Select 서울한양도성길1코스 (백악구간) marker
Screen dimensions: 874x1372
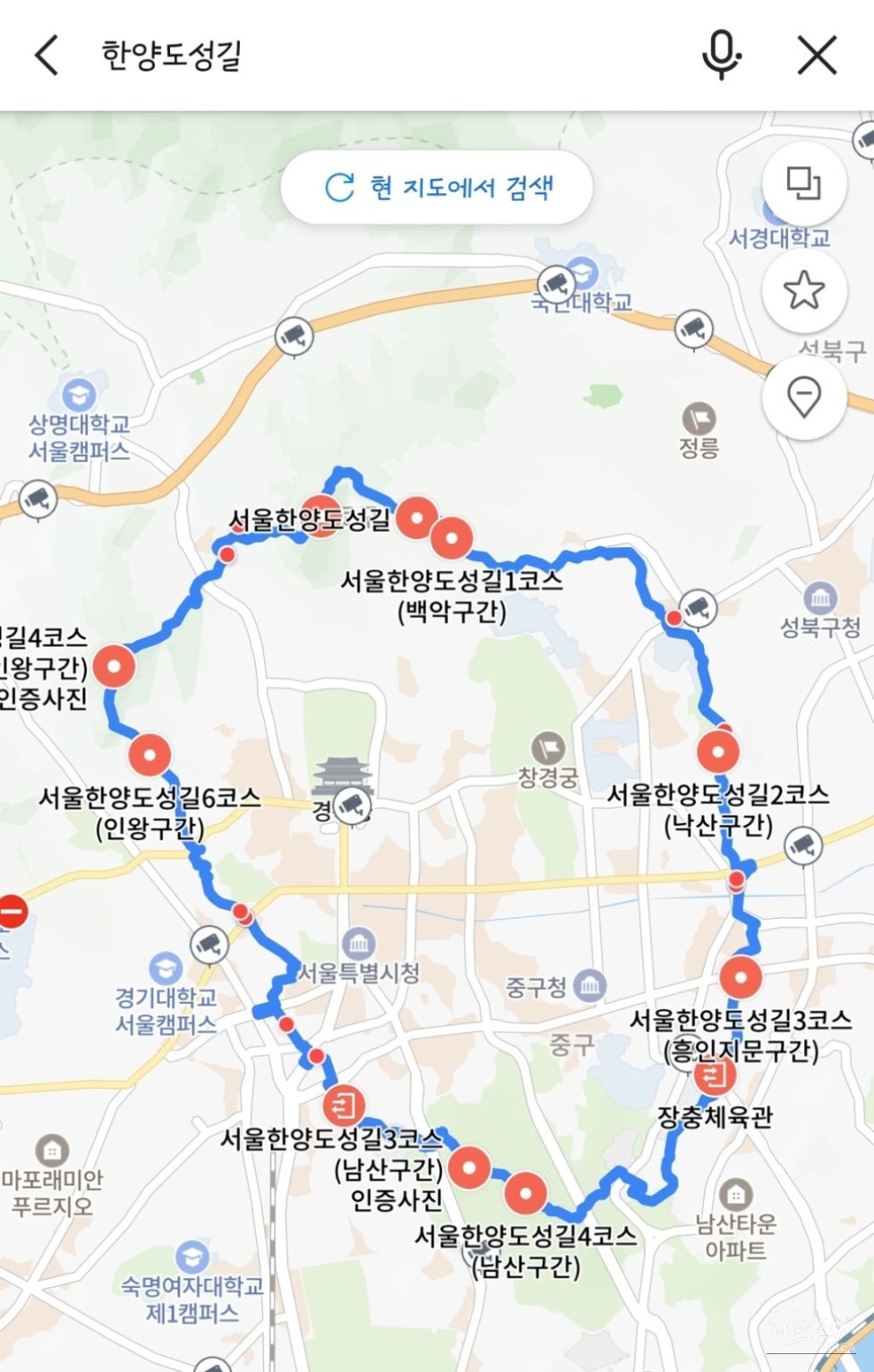451,539
